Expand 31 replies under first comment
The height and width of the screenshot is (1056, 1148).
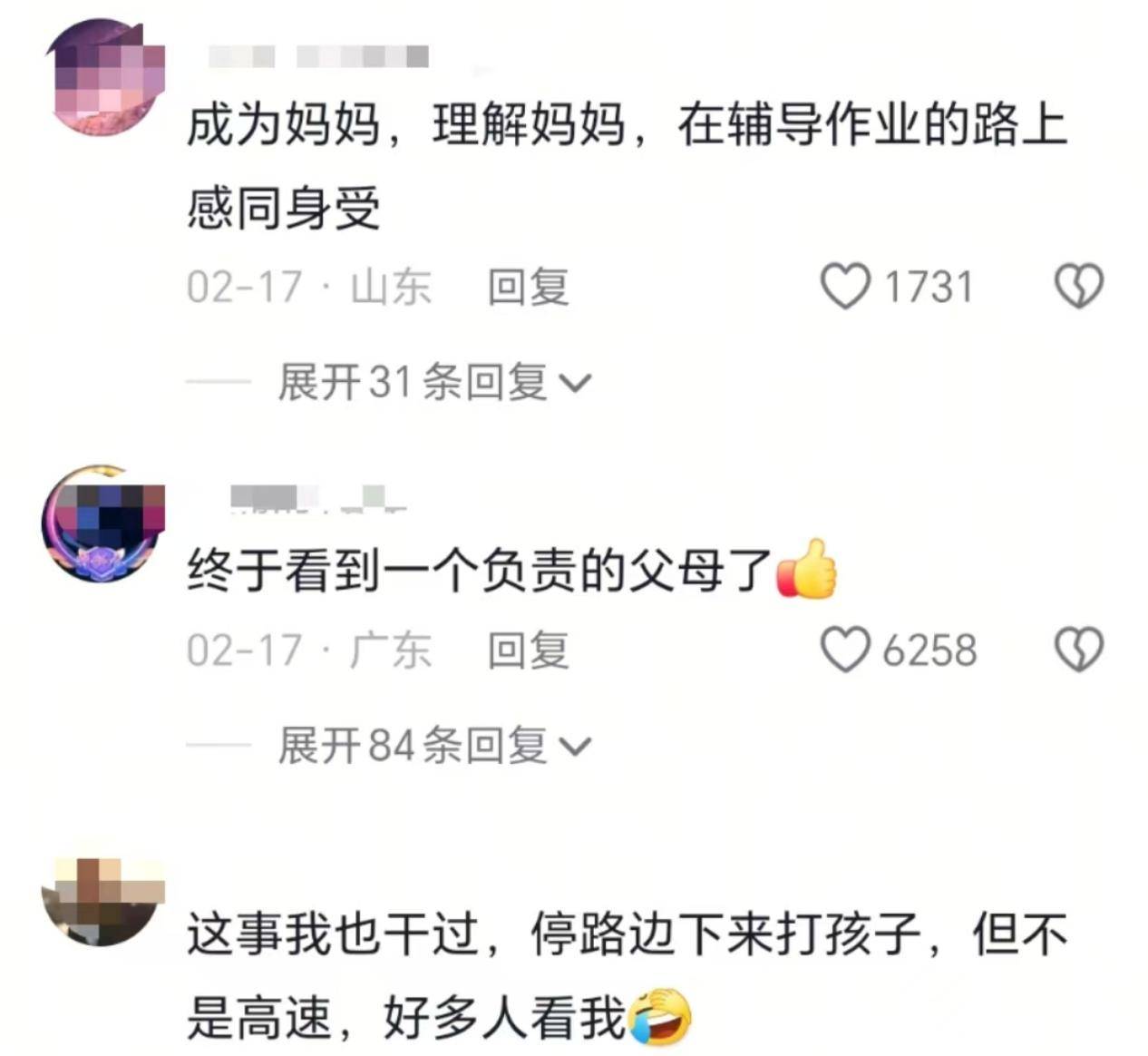pos(434,382)
